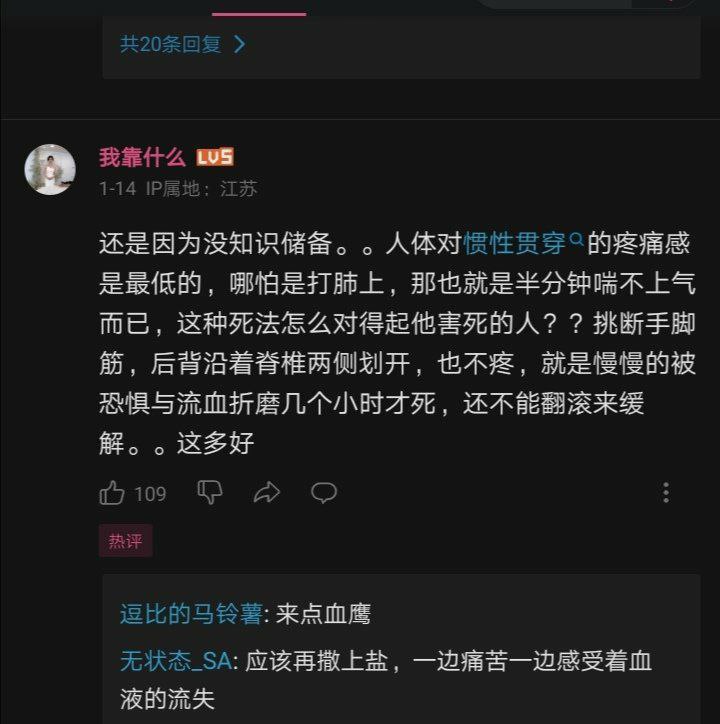Image resolution: width=720 pixels, height=724 pixels.
Task: Click the thumbs-down icon on the comment
Action: (209, 493)
